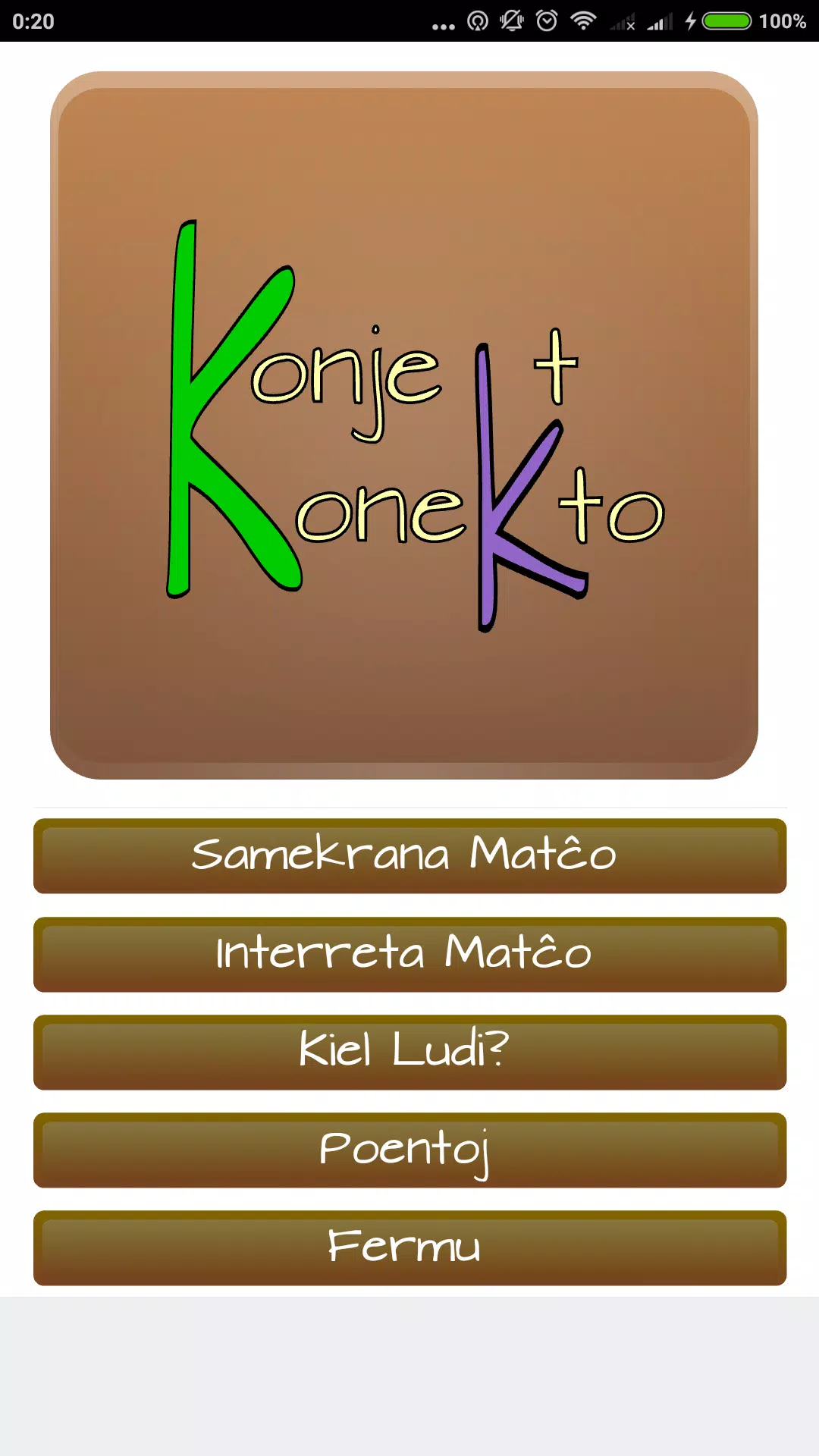Start a Samekrana Matĉo game

409,855
